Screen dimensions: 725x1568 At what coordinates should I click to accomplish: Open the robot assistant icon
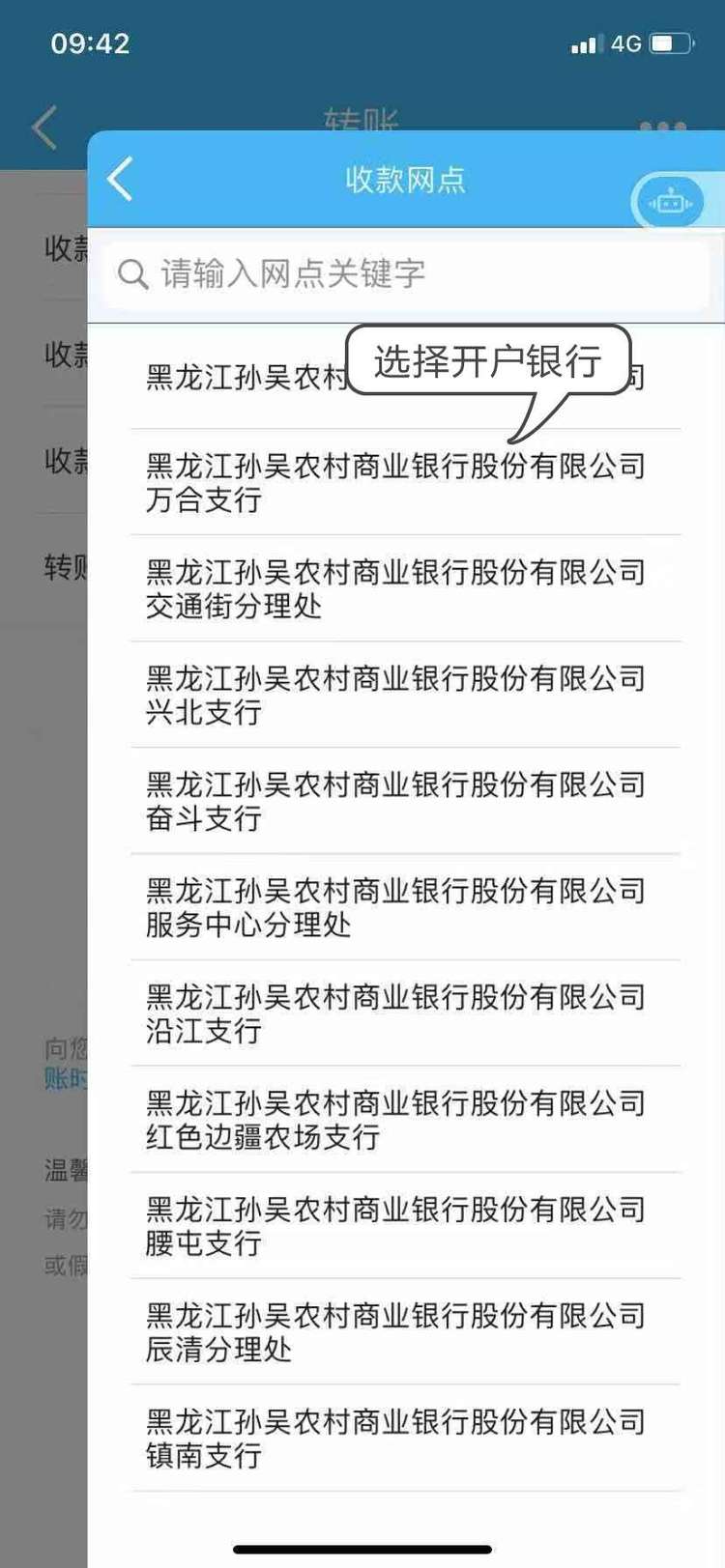tap(670, 203)
